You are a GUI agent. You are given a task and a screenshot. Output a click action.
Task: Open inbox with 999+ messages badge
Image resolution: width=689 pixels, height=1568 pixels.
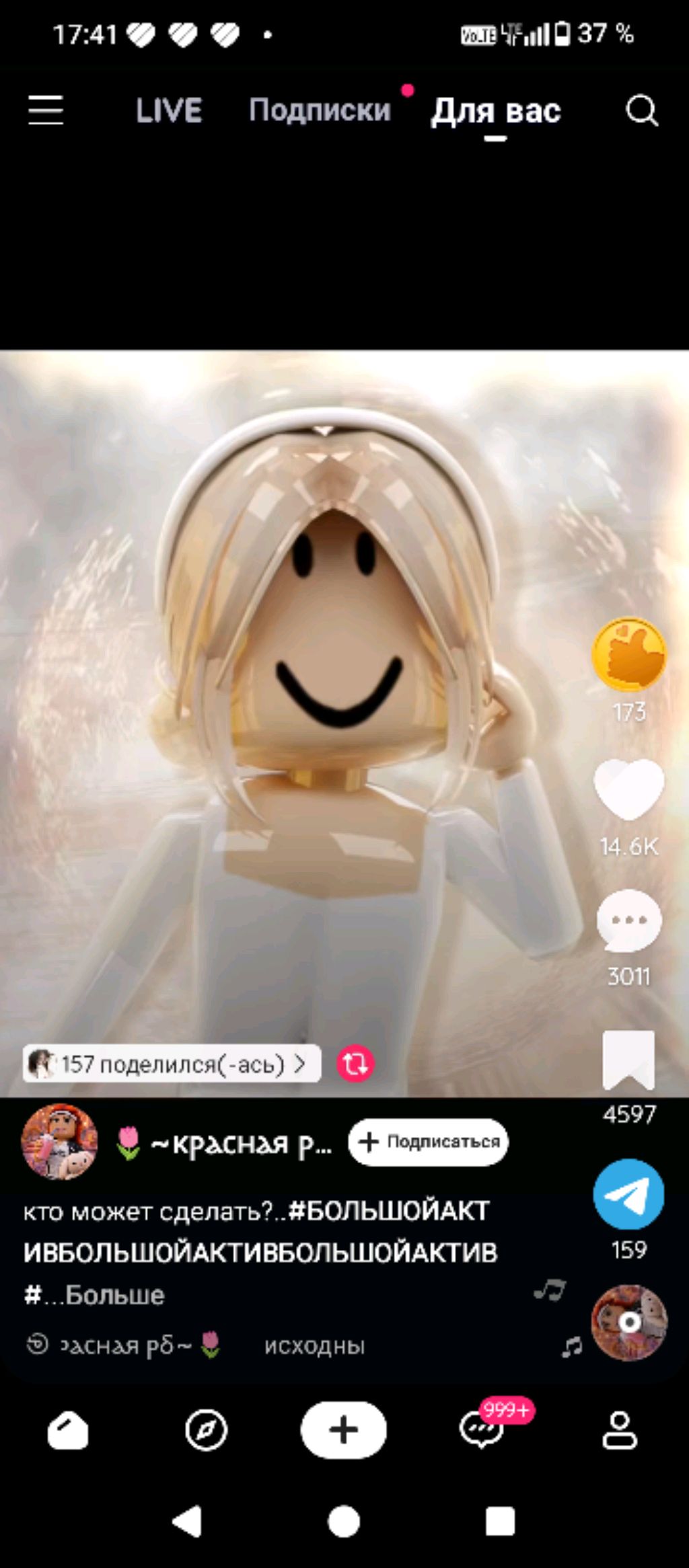482,1429
